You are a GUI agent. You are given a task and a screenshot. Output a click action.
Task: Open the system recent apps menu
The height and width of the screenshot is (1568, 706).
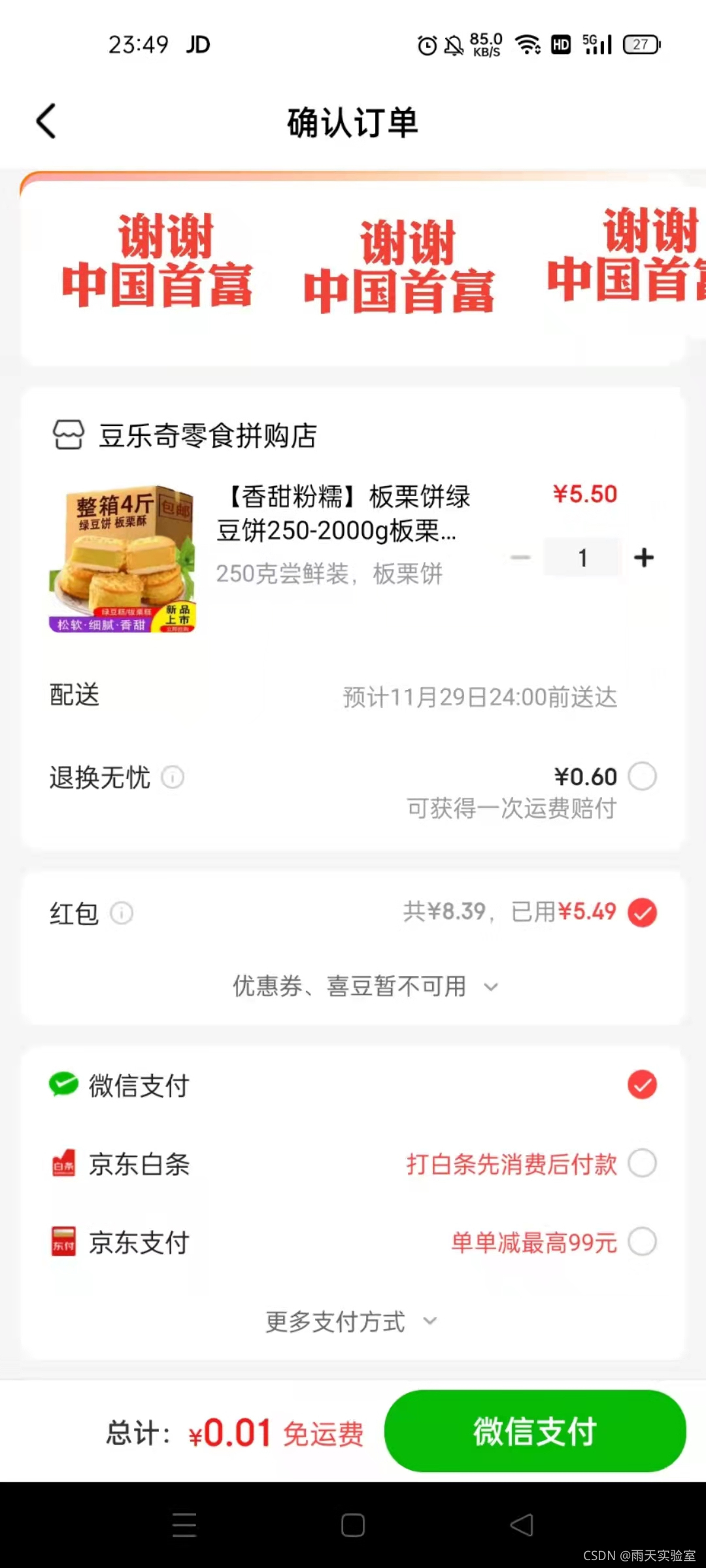[184, 1526]
